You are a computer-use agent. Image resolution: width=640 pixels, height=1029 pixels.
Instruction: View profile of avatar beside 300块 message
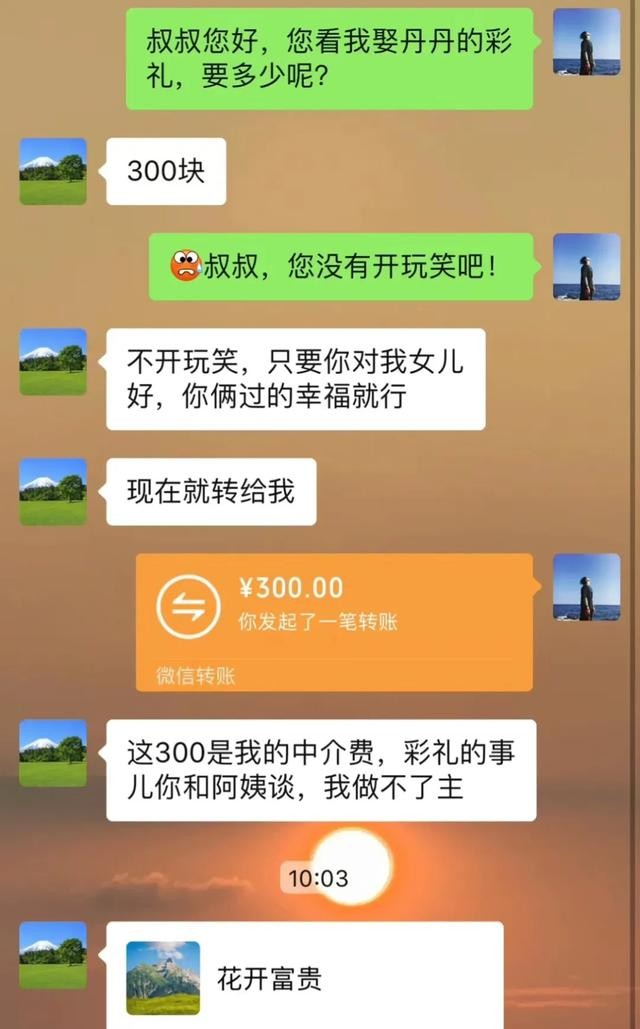pyautogui.click(x=53, y=172)
